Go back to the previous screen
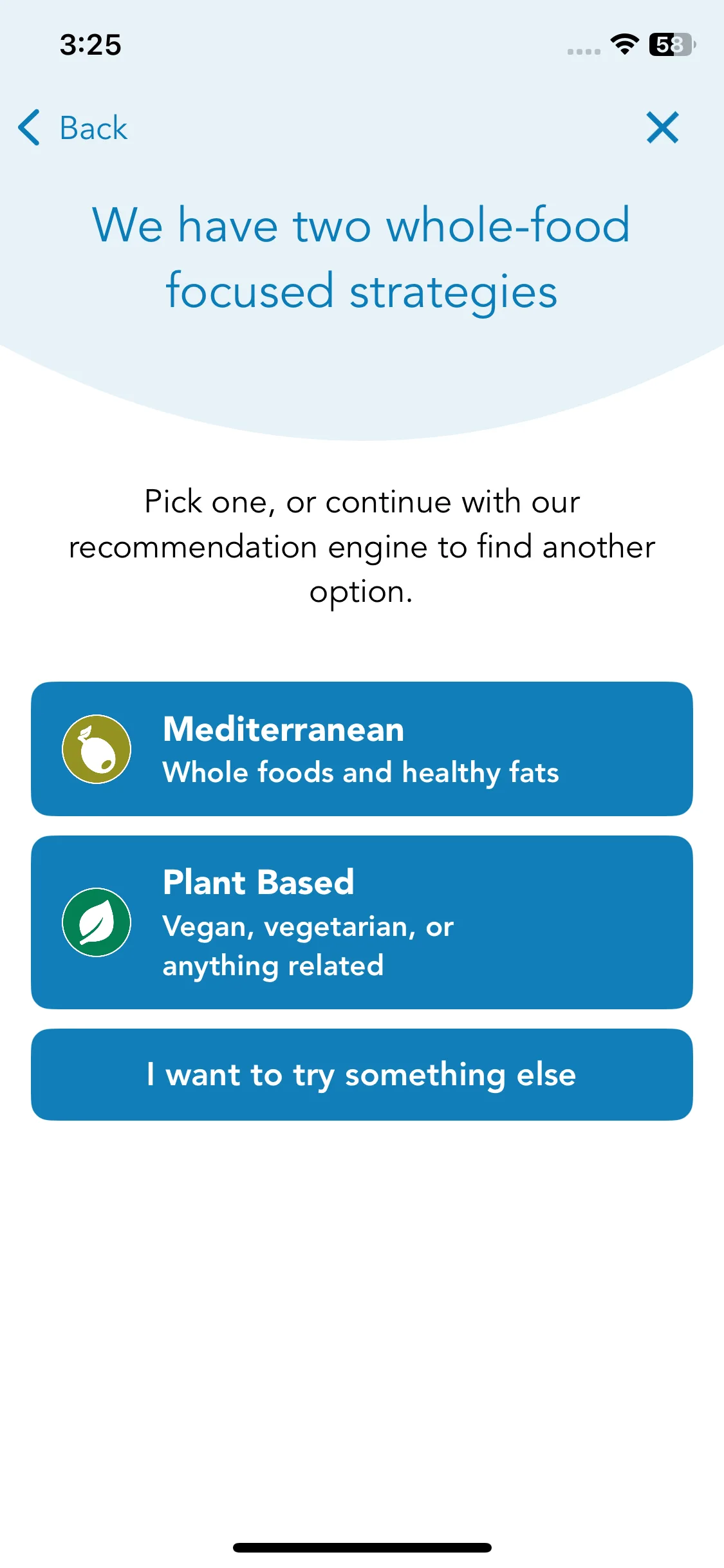 click(73, 127)
